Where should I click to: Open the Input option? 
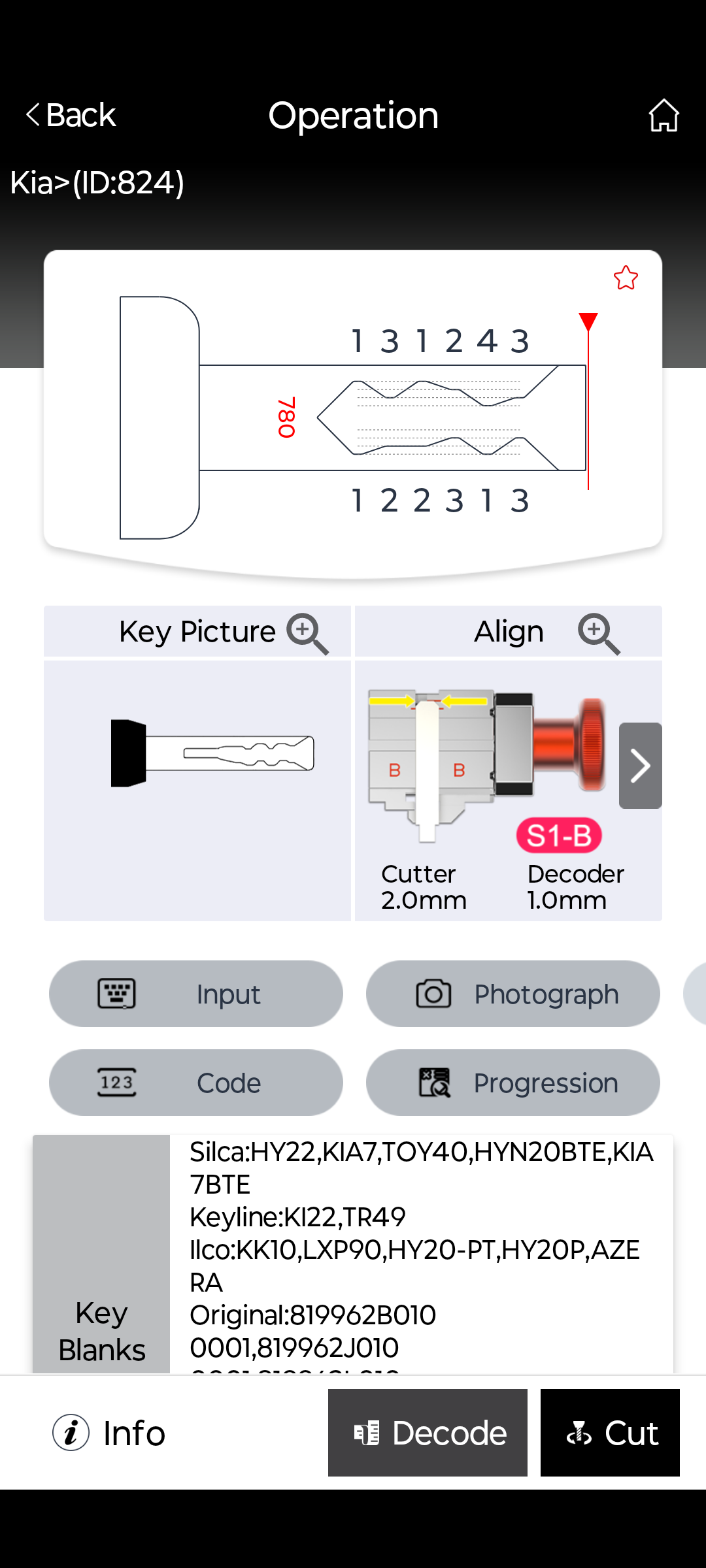pos(196,994)
